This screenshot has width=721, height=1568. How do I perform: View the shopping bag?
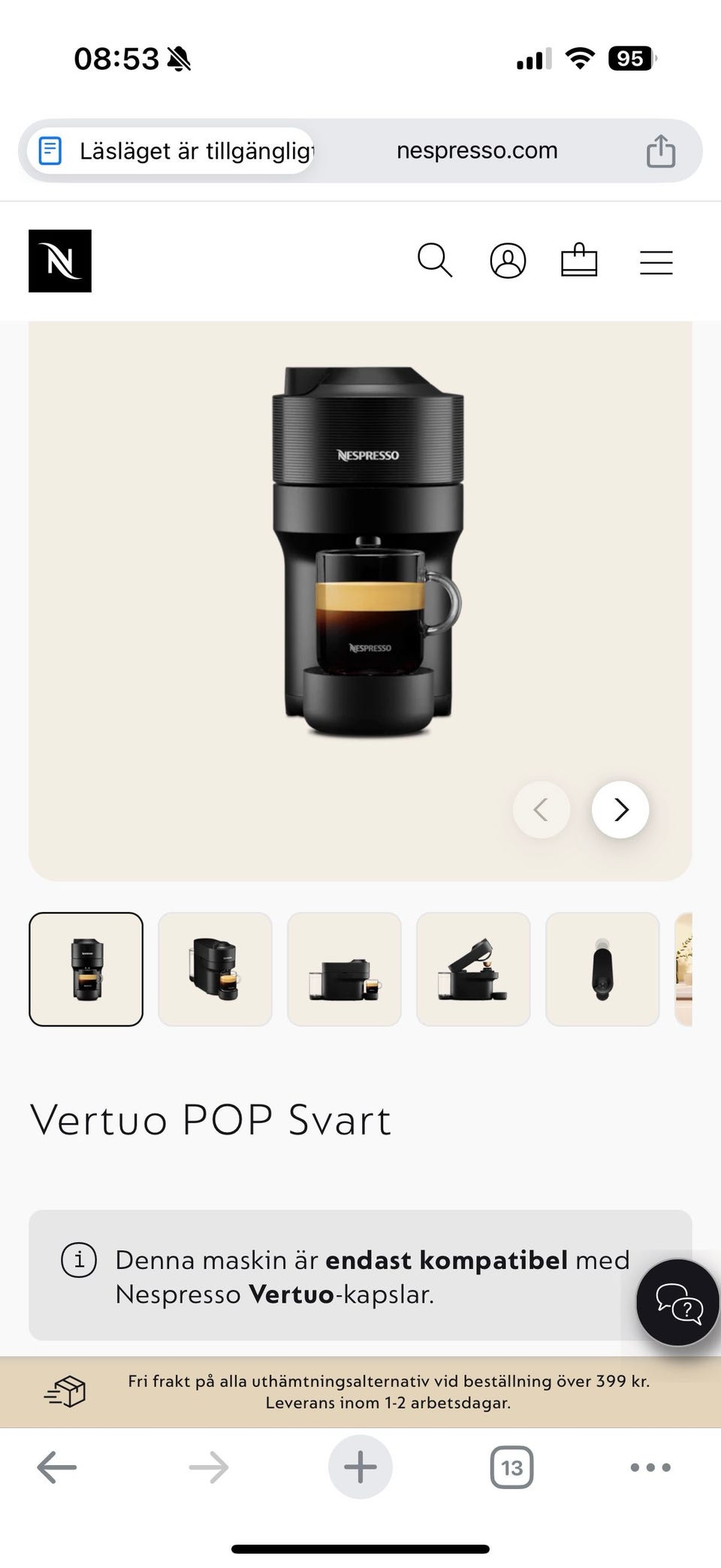(x=579, y=260)
